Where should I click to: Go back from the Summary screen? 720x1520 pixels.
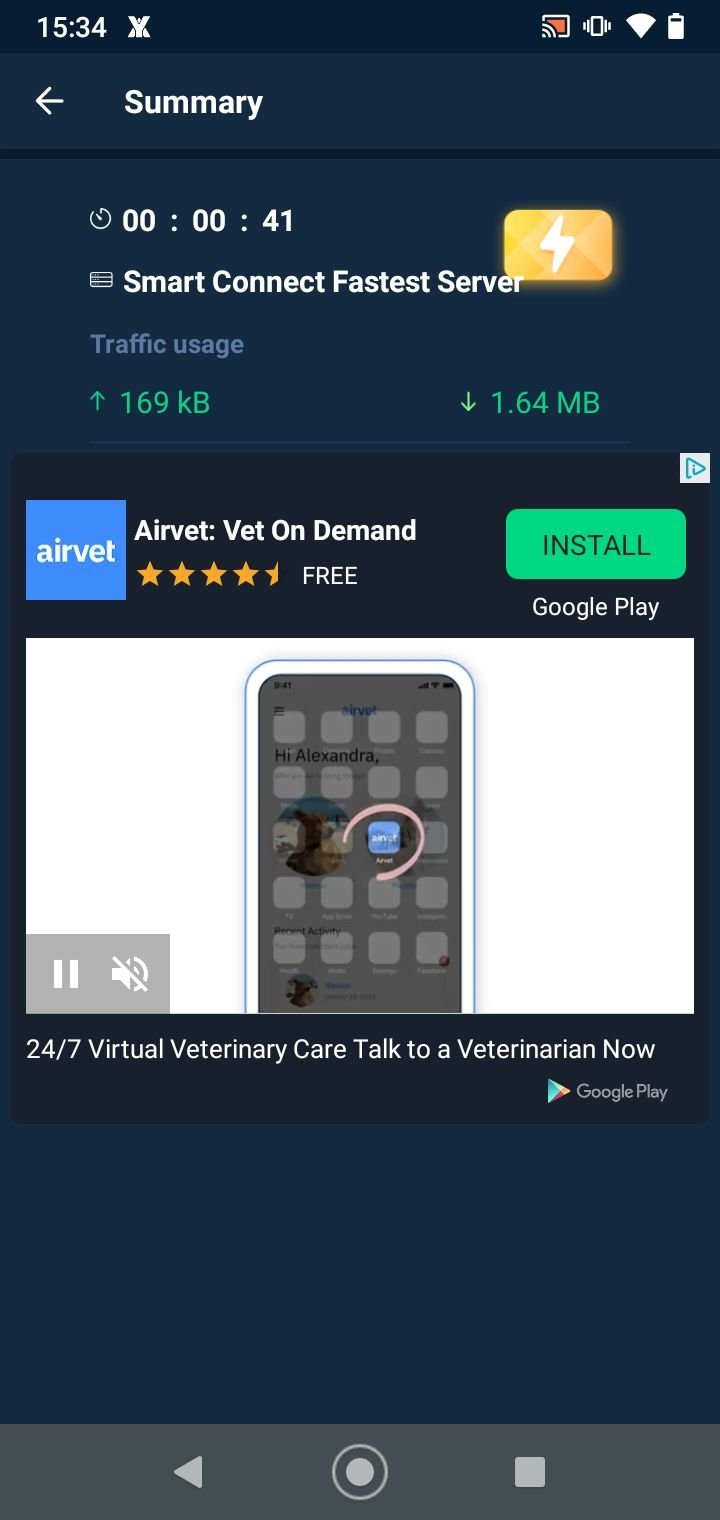[49, 101]
